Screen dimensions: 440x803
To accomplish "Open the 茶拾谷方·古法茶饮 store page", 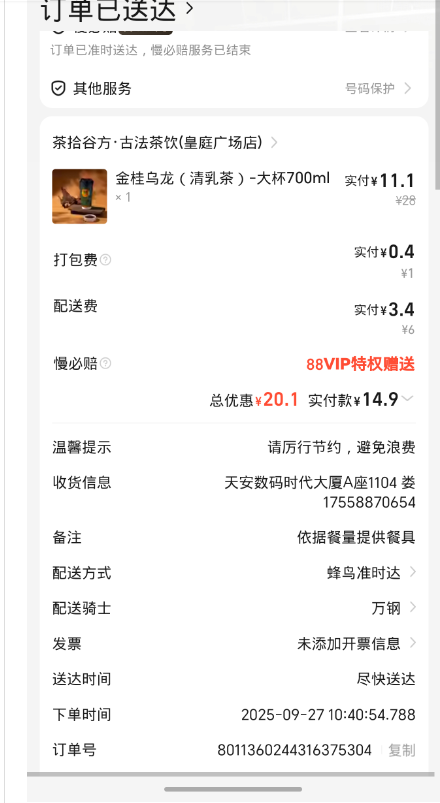I will tap(165, 142).
